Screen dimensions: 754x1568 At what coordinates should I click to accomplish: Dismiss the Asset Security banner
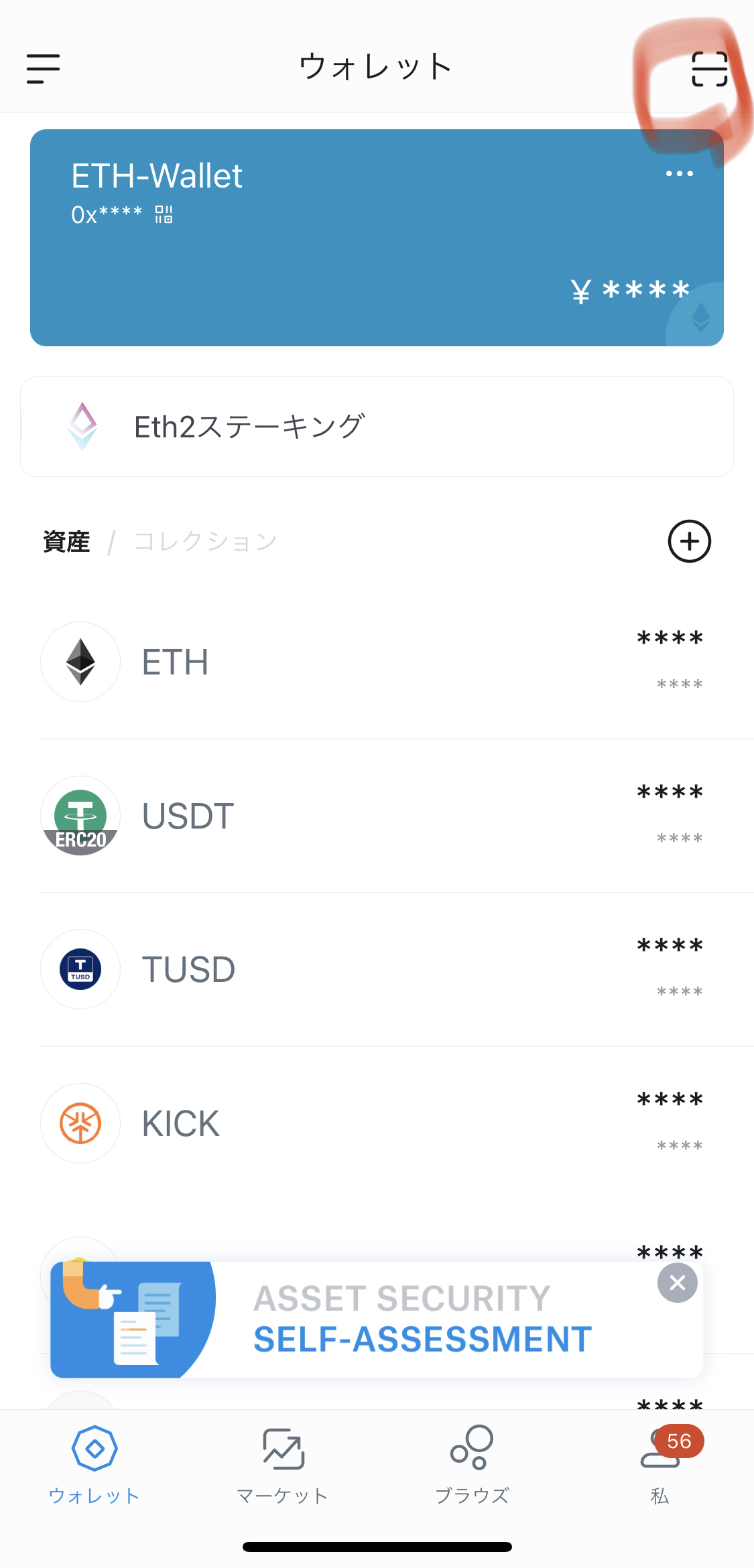678,1283
